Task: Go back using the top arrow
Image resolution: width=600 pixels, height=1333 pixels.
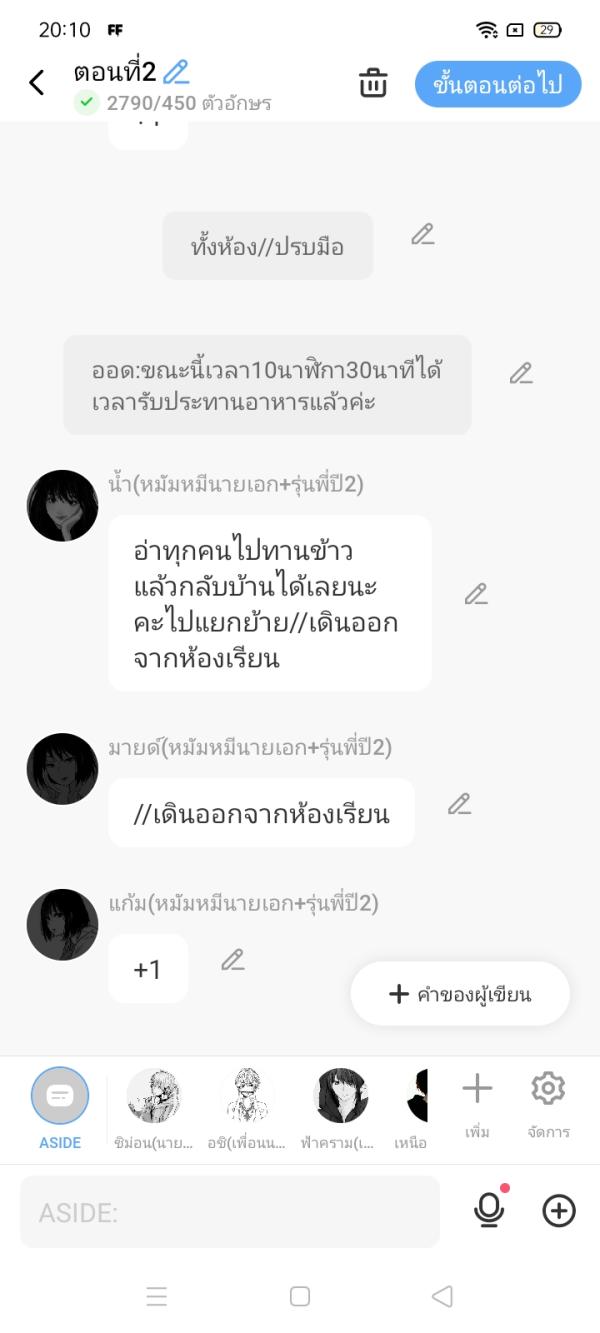Action: tap(37, 83)
